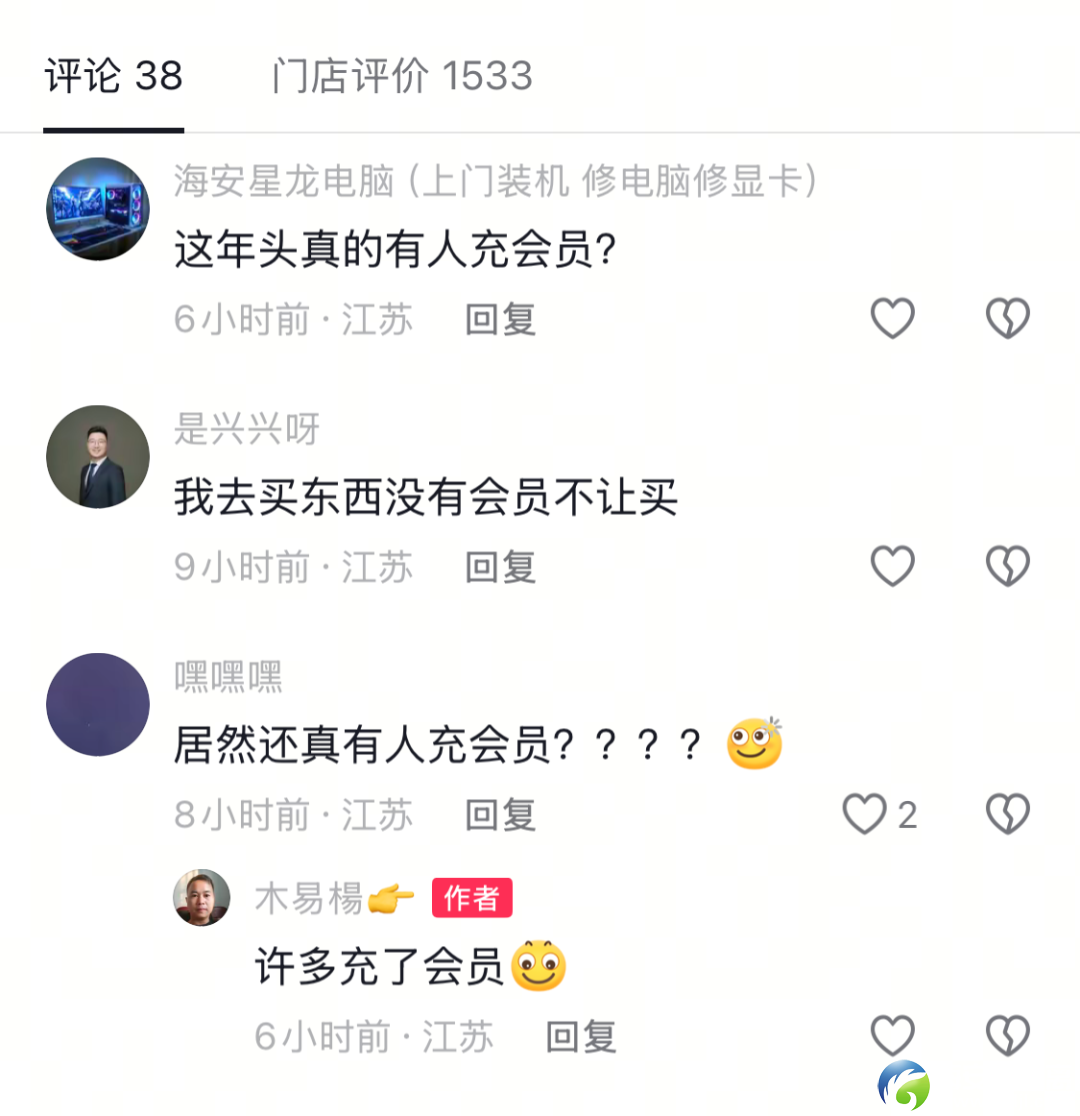This screenshot has height=1116, width=1080.
Task: Reply to 海安星龙电脑's comment
Action: 500,320
